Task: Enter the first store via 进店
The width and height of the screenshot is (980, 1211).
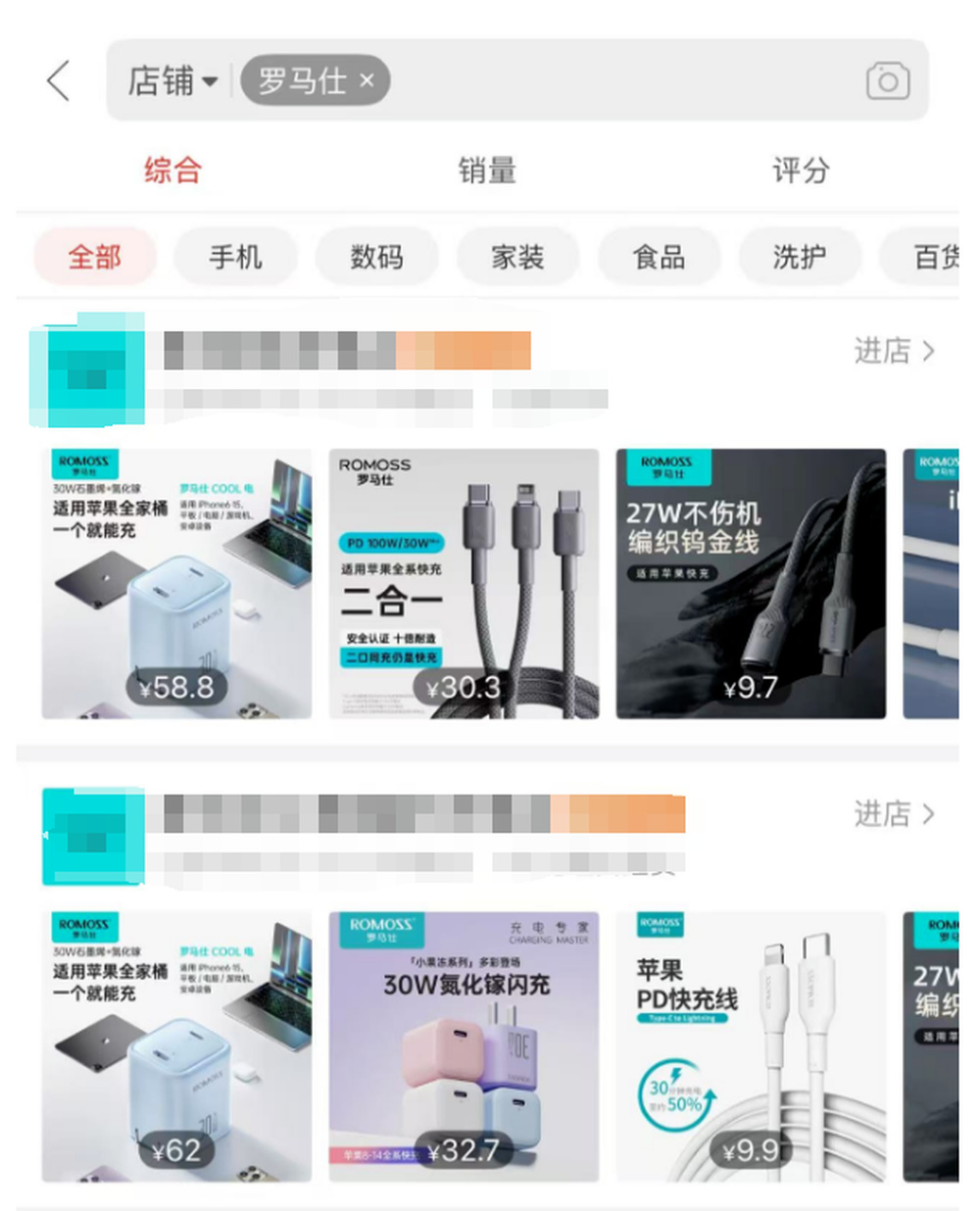Action: (x=893, y=351)
